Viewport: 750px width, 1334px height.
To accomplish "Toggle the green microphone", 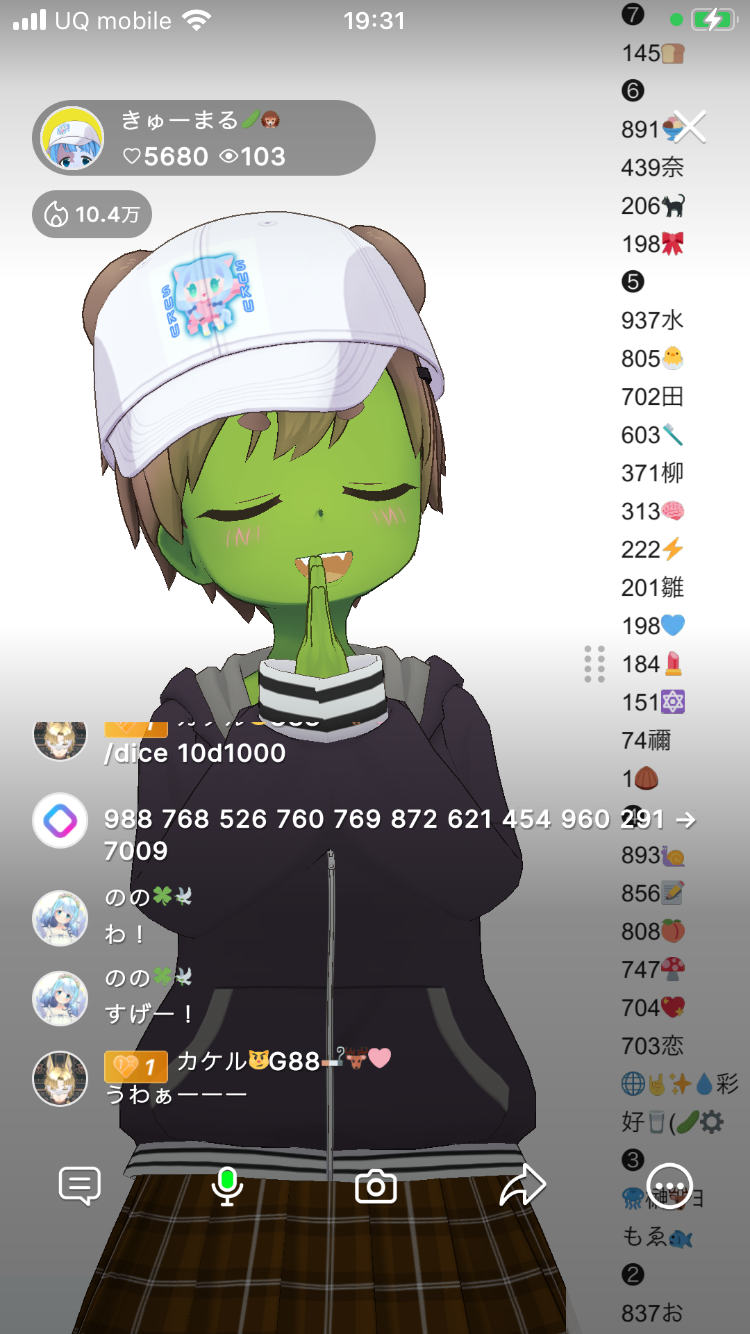I will click(228, 1186).
